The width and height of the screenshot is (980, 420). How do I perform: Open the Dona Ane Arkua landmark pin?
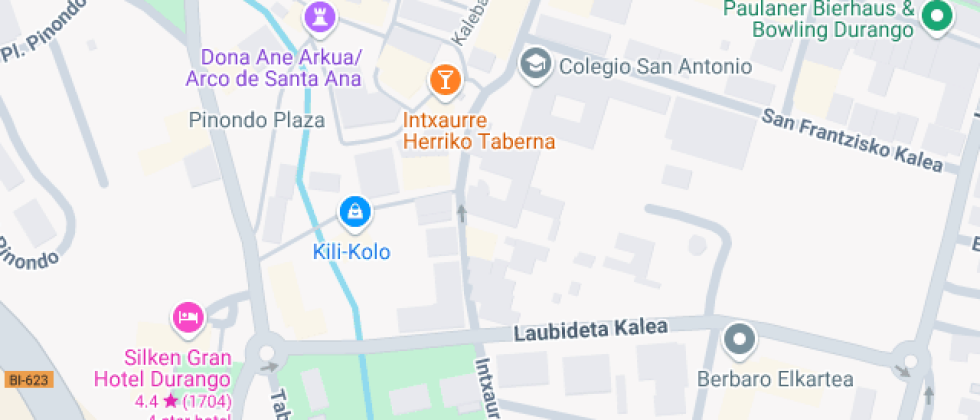(320, 18)
